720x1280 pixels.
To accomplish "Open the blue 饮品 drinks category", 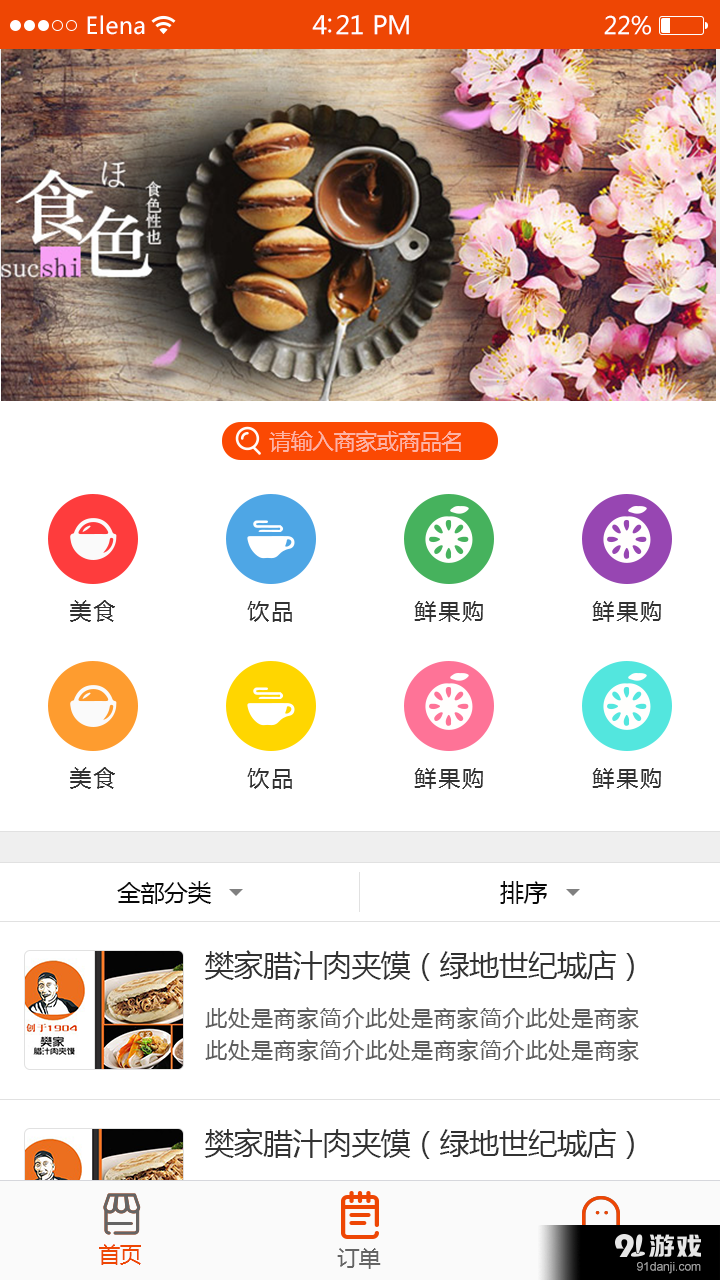I will coord(271,538).
